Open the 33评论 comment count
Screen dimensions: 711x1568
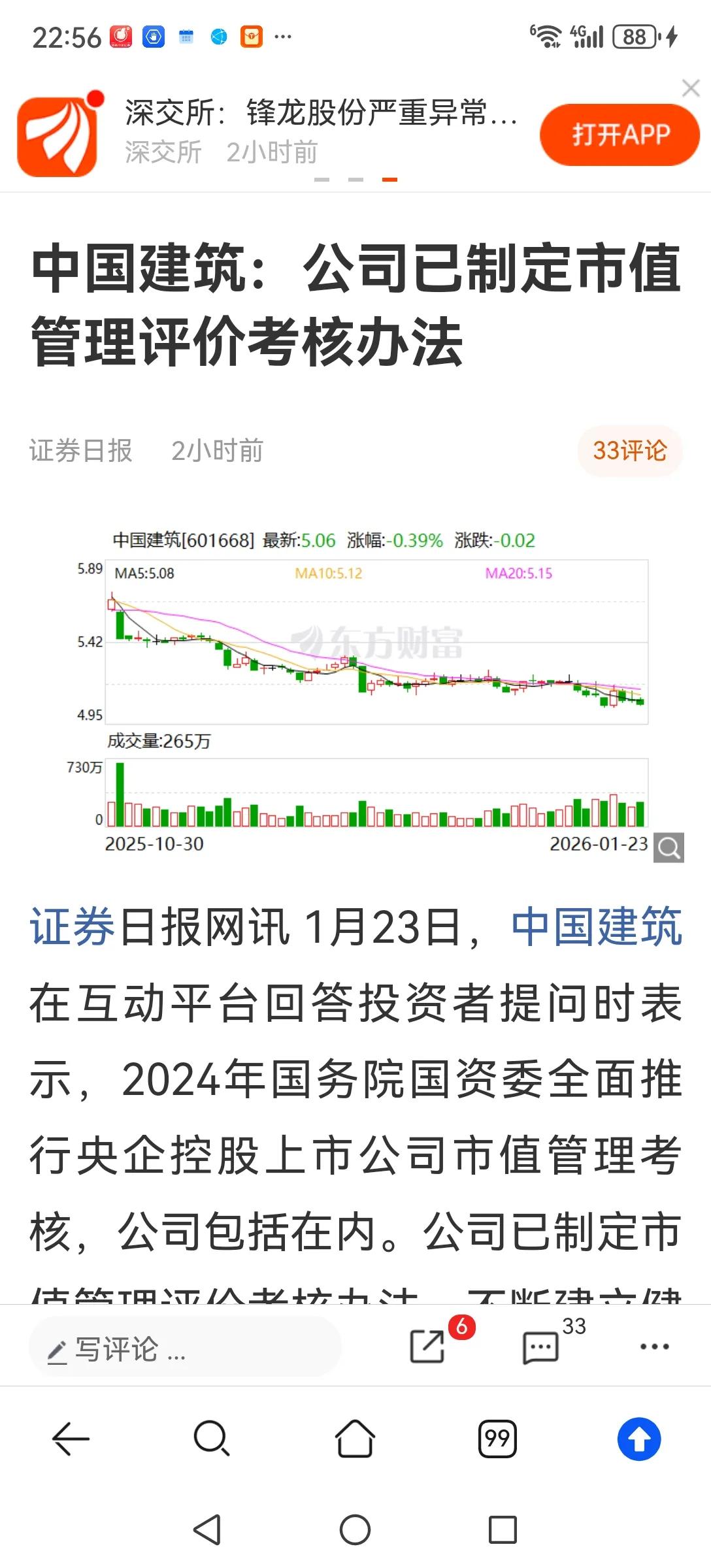[x=629, y=449]
